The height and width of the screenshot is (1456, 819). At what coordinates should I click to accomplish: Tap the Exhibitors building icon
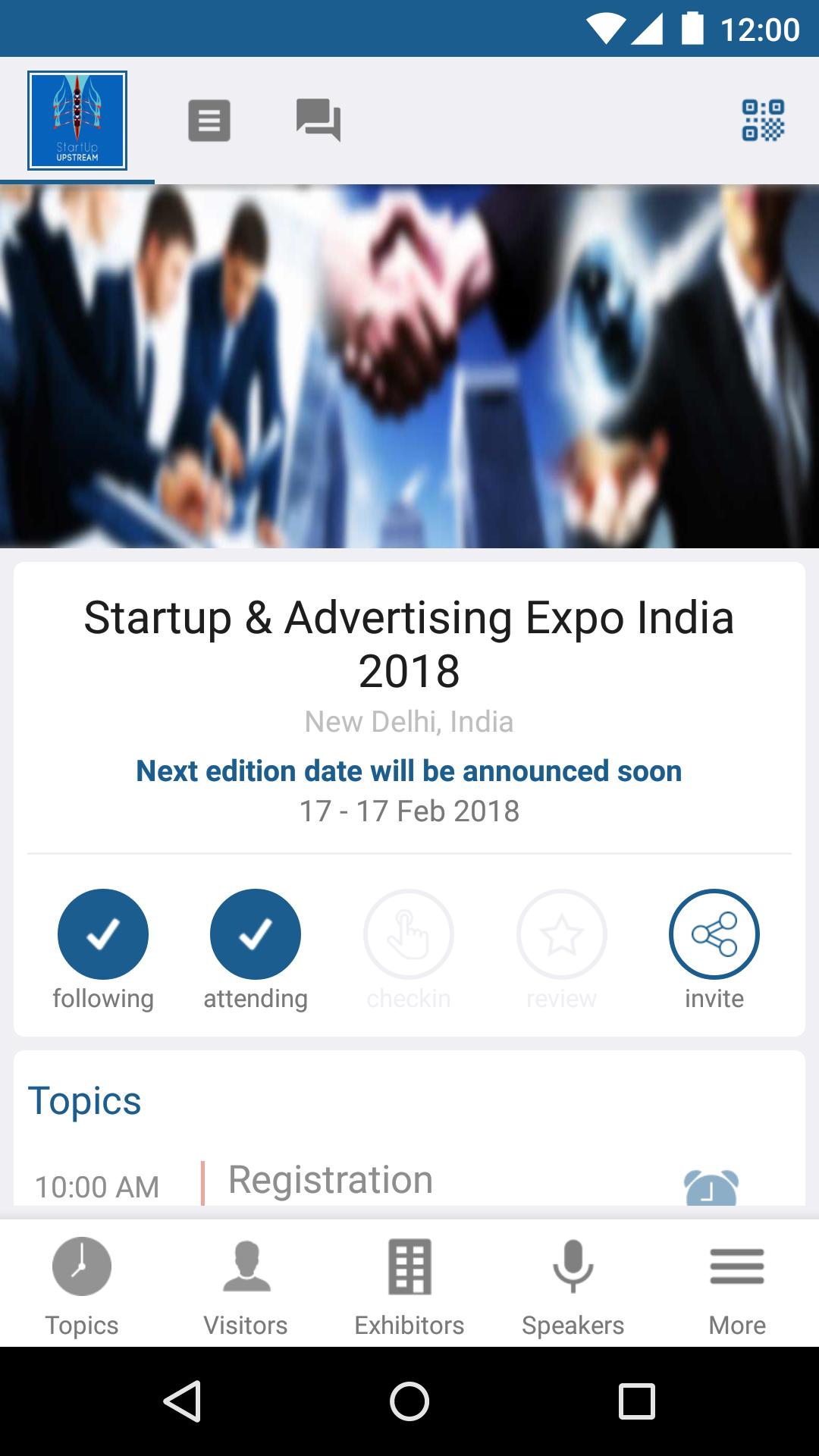tap(409, 1265)
